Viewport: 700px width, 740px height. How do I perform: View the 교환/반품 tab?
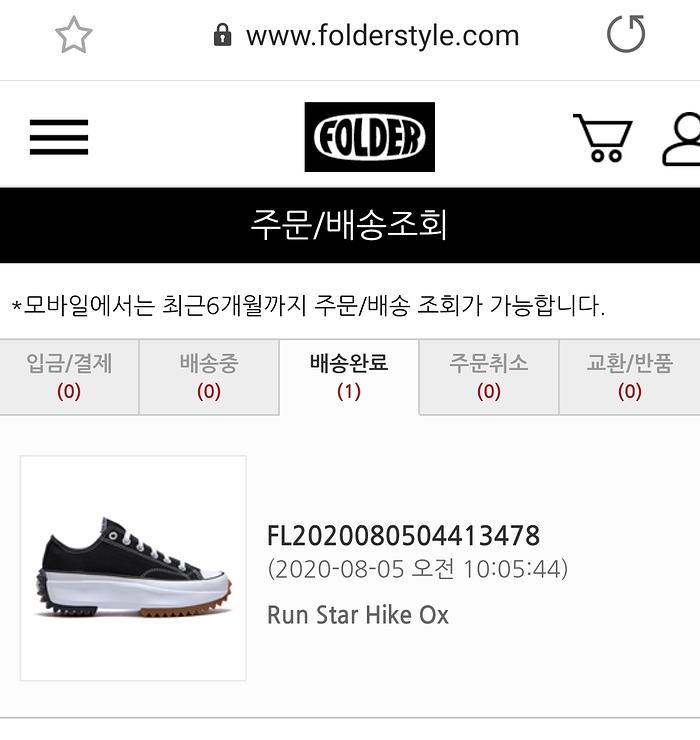pos(629,376)
